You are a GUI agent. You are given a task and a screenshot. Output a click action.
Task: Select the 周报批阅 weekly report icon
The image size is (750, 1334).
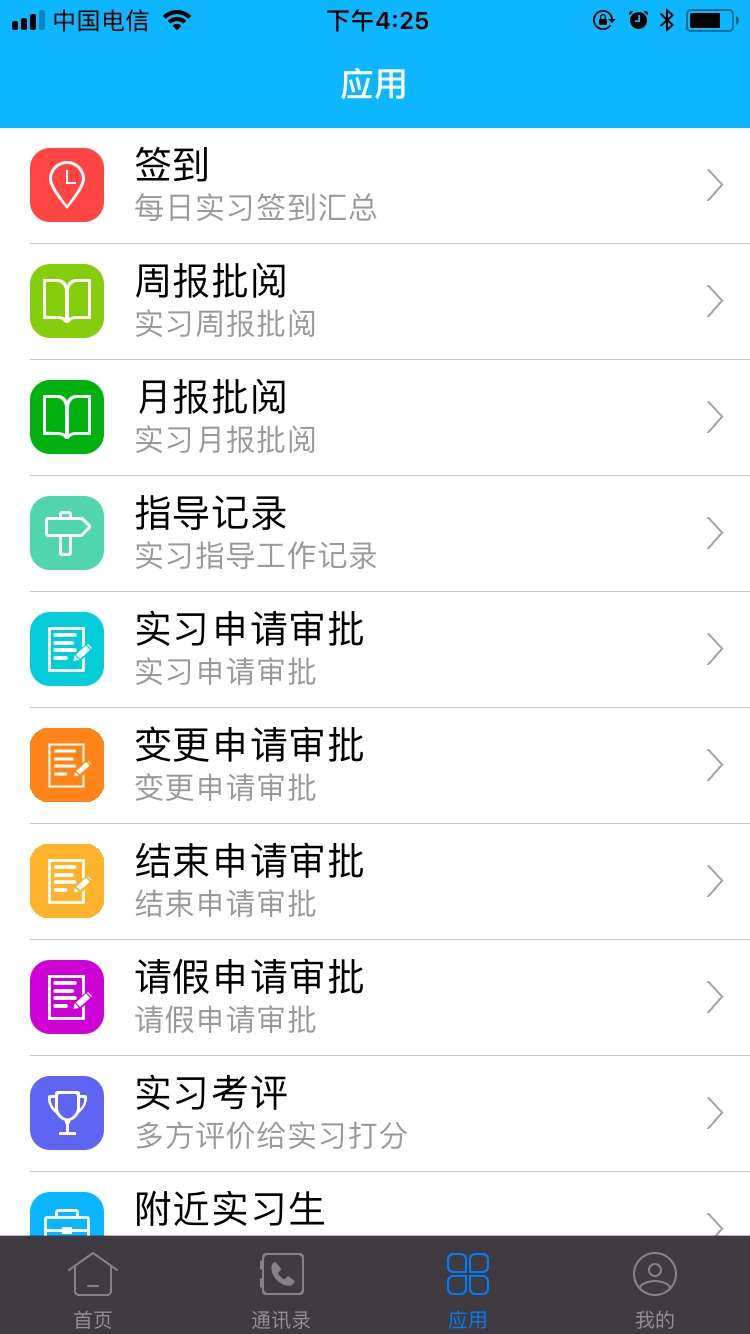[66, 300]
